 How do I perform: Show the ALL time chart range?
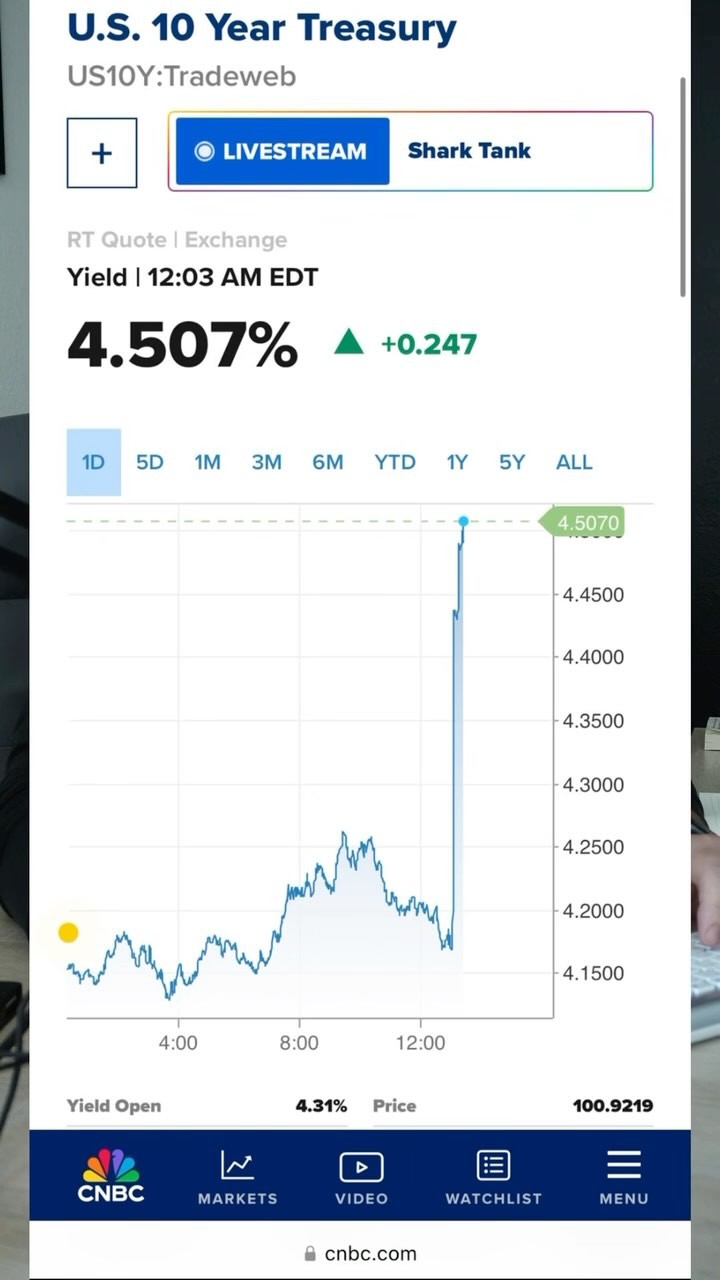[x=574, y=462]
